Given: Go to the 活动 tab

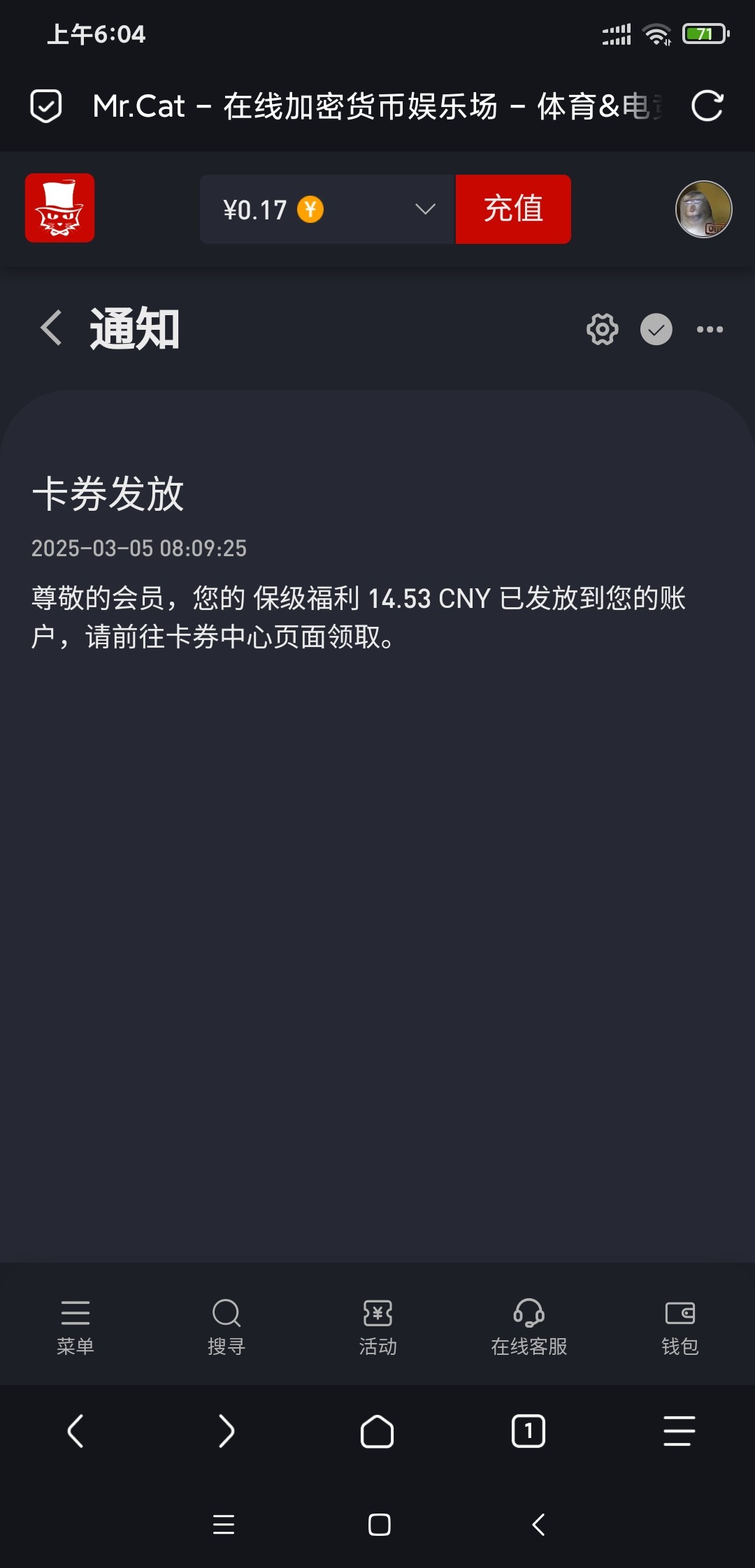Looking at the screenshot, I should point(377,1326).
